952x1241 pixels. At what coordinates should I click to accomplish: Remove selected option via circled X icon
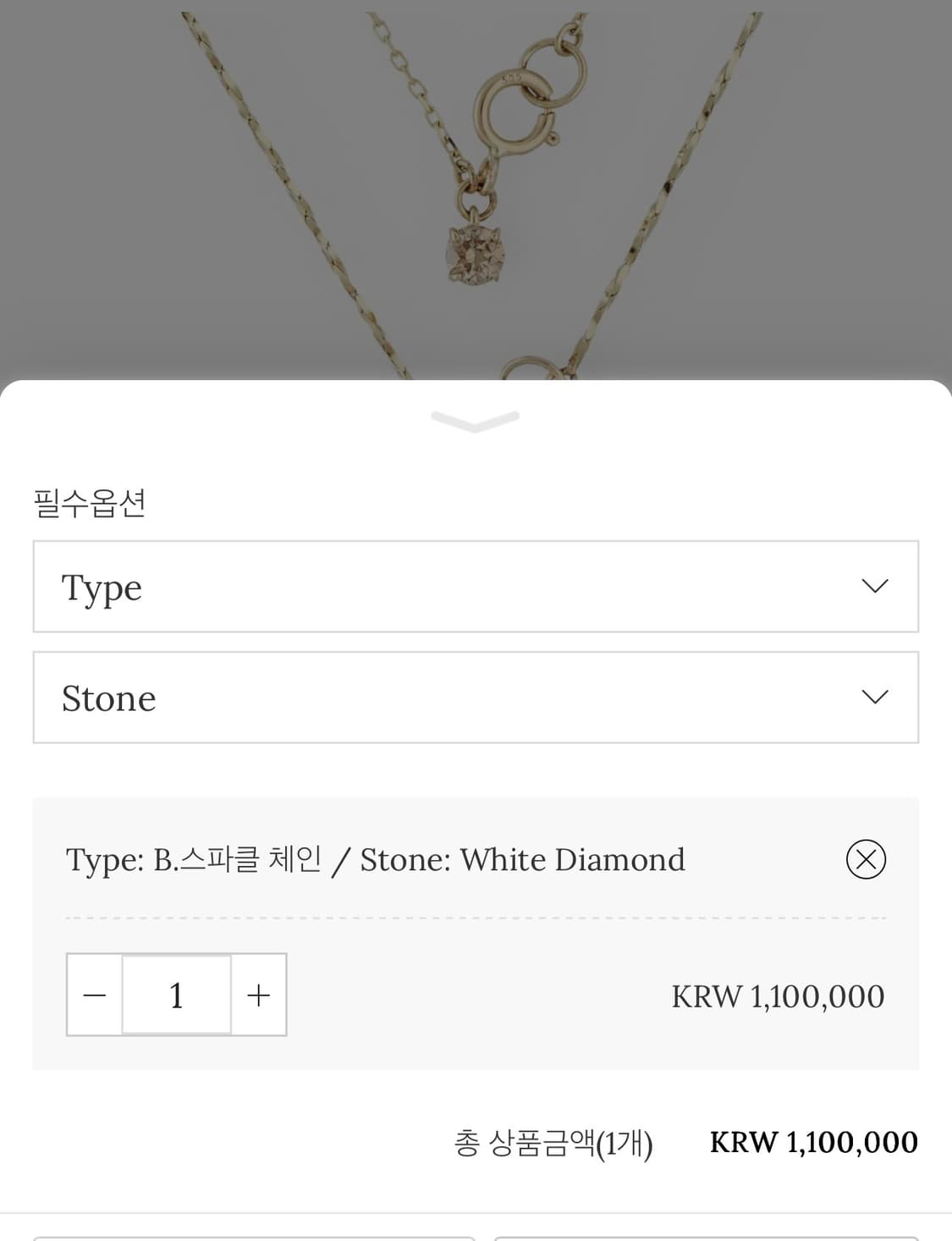[x=865, y=860]
